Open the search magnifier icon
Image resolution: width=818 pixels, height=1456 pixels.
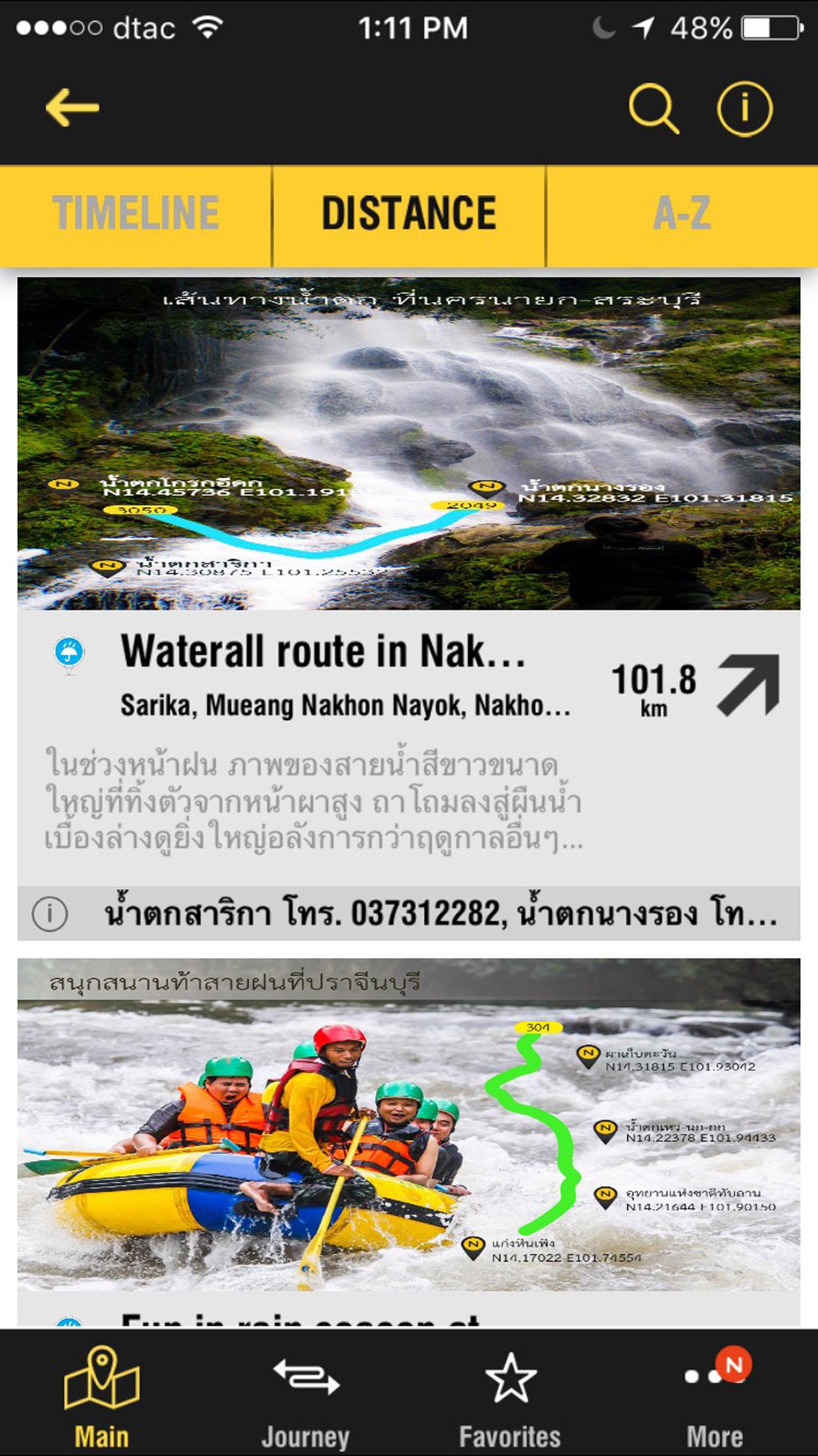652,109
